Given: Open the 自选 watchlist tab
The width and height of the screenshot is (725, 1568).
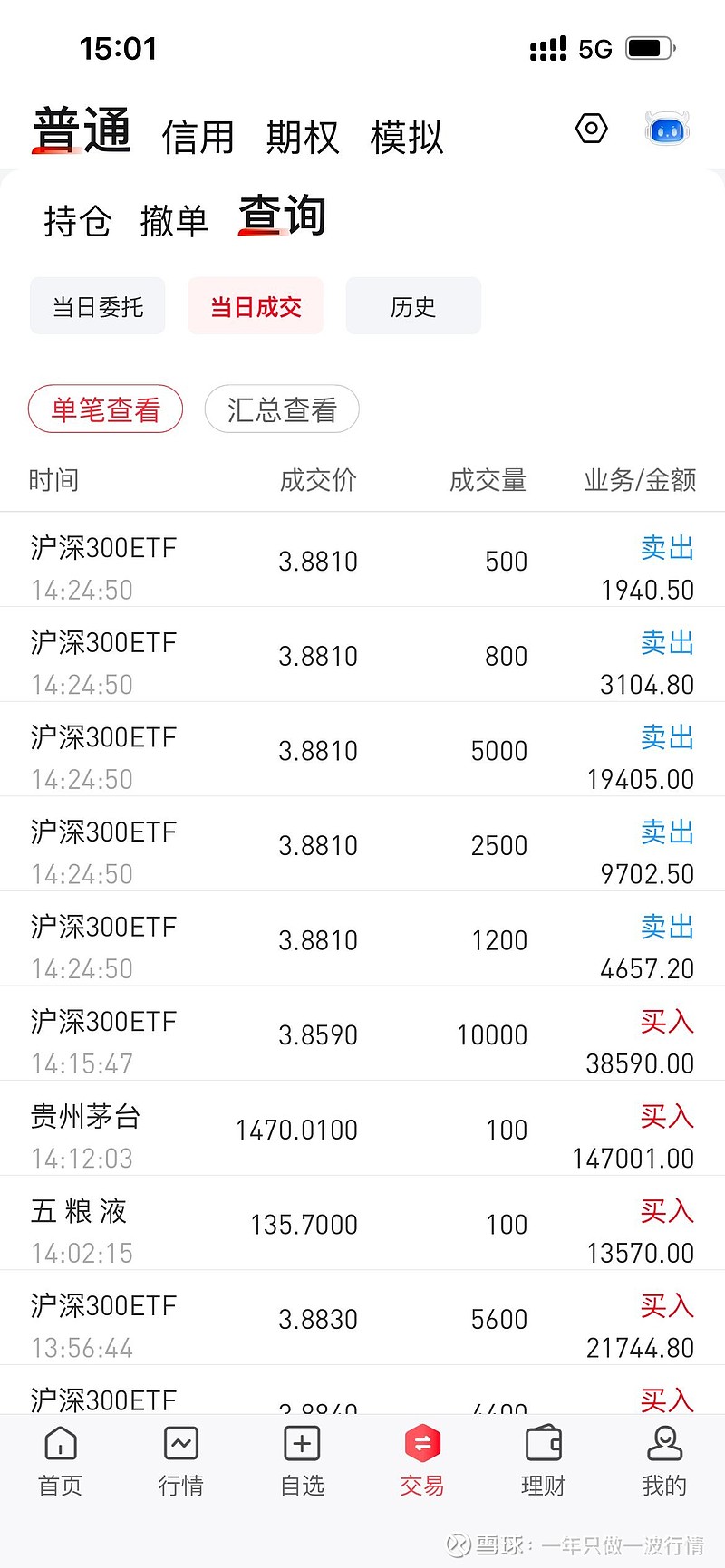Looking at the screenshot, I should pos(302,1461).
